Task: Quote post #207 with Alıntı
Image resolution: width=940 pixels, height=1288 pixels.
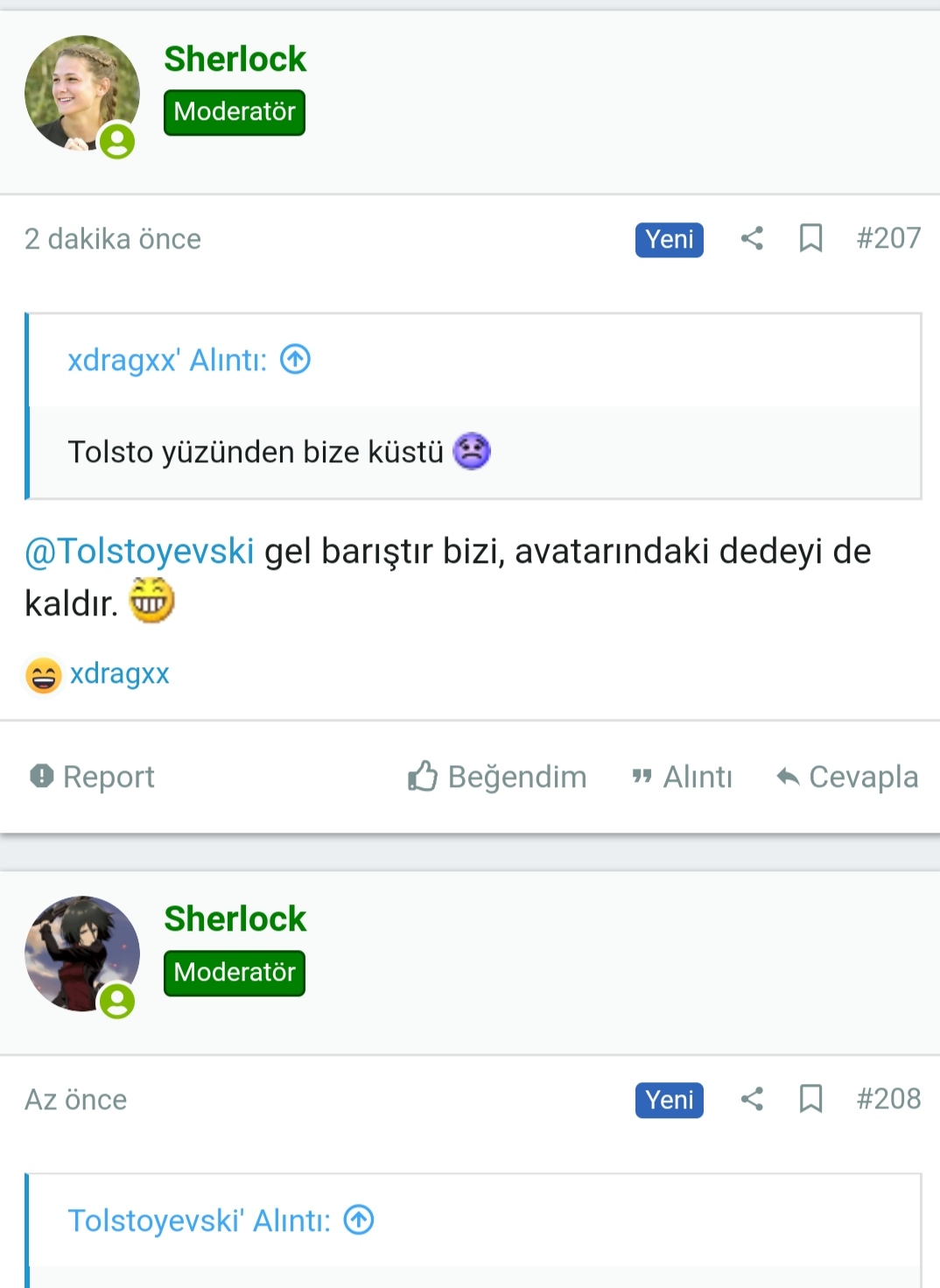Action: coord(682,777)
